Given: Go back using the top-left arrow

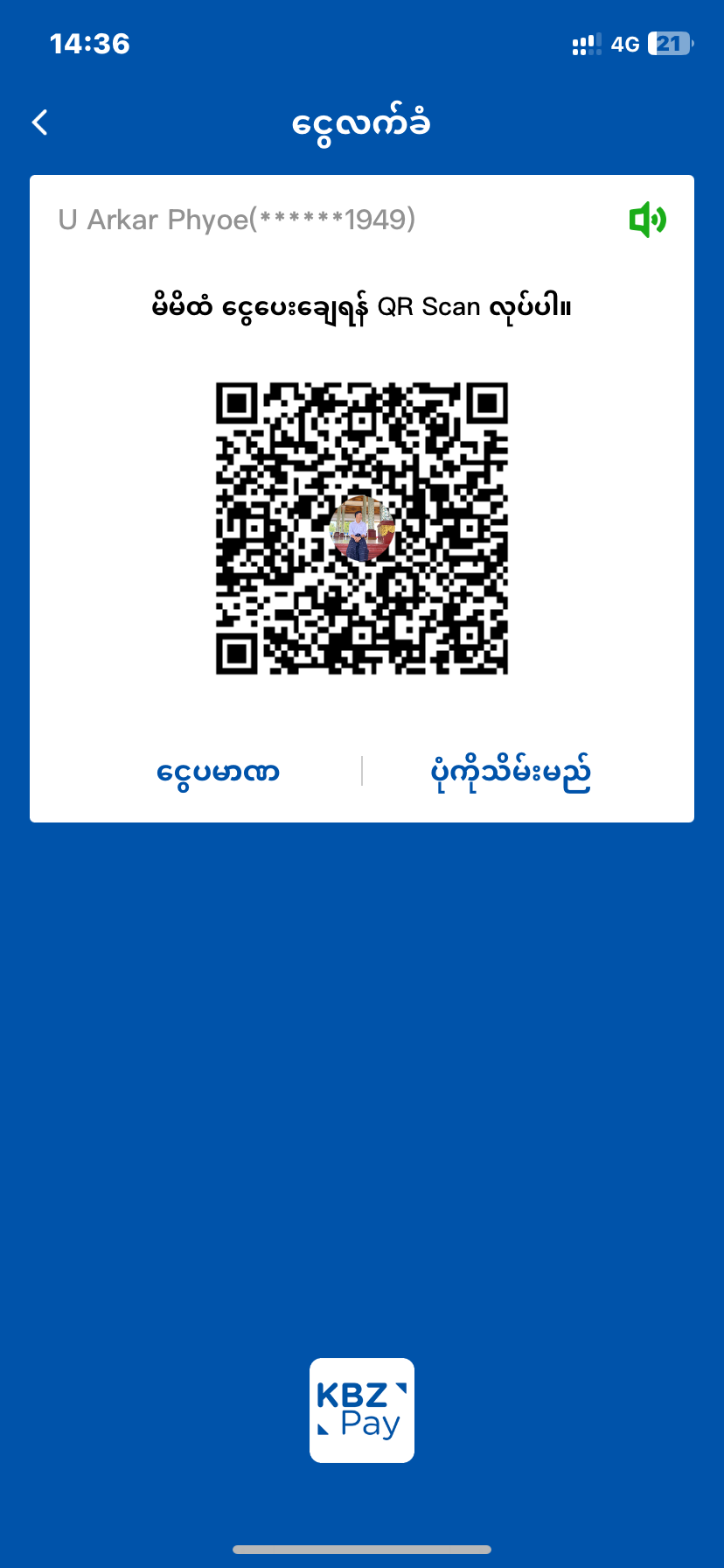Looking at the screenshot, I should pyautogui.click(x=40, y=122).
